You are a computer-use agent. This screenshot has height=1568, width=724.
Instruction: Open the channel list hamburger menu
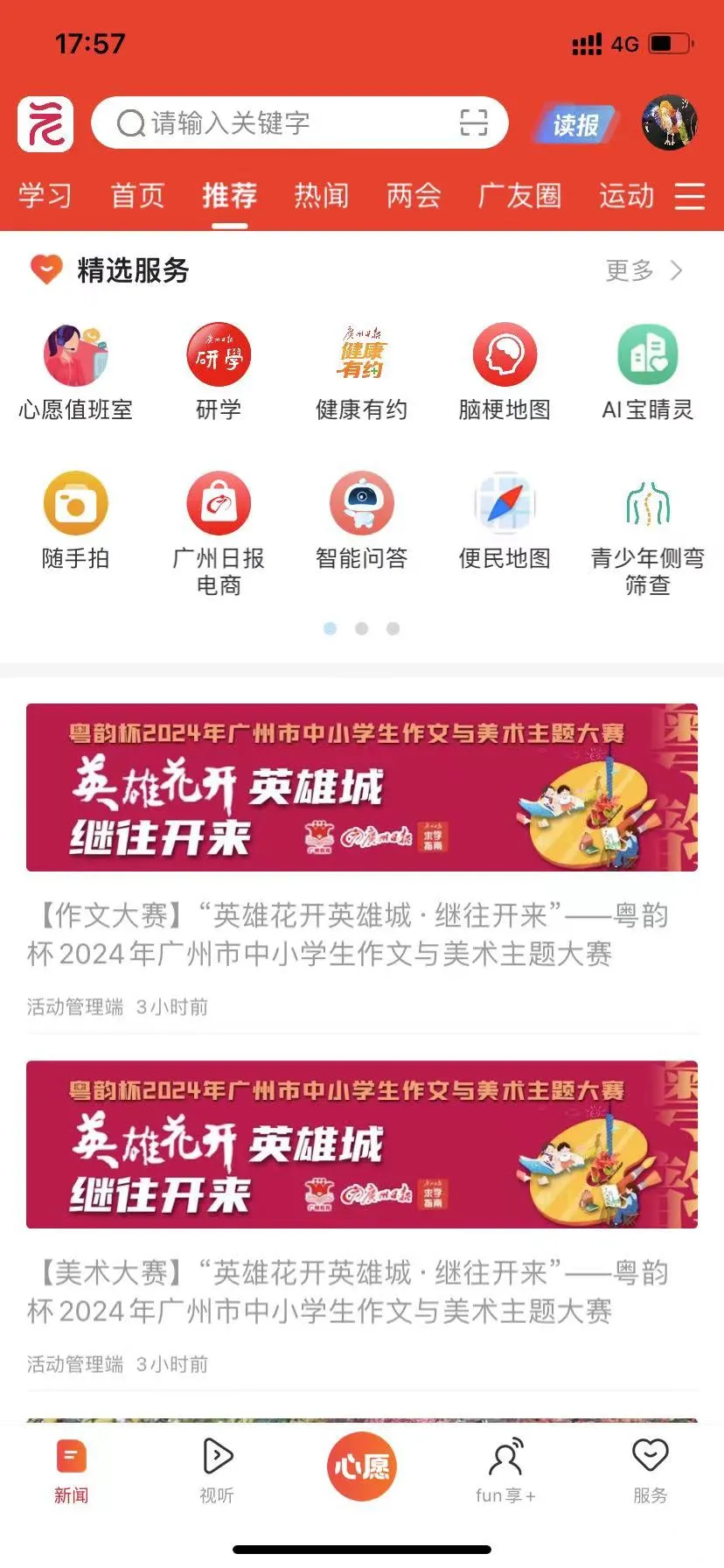point(689,196)
